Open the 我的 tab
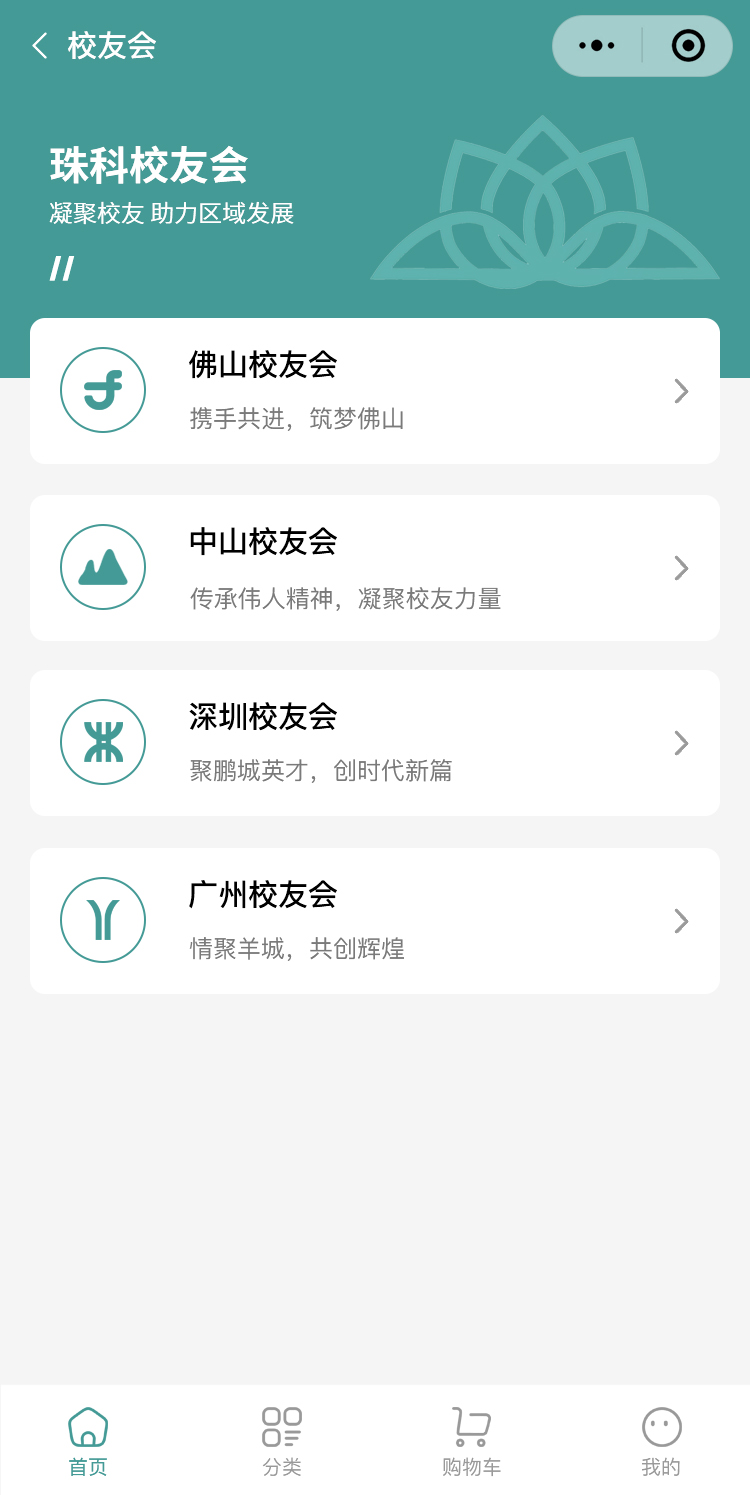Viewport: 750px width, 1495px height. [661, 1441]
